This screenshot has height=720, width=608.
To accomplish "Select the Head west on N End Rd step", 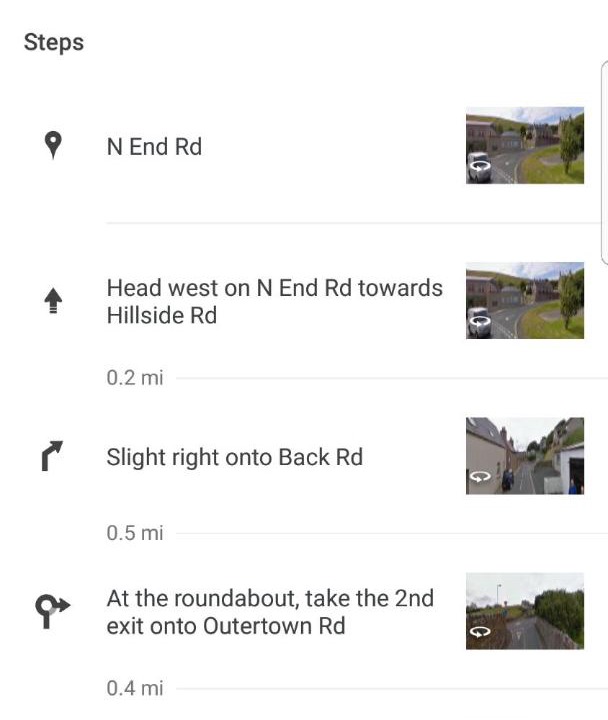I will click(x=274, y=301).
